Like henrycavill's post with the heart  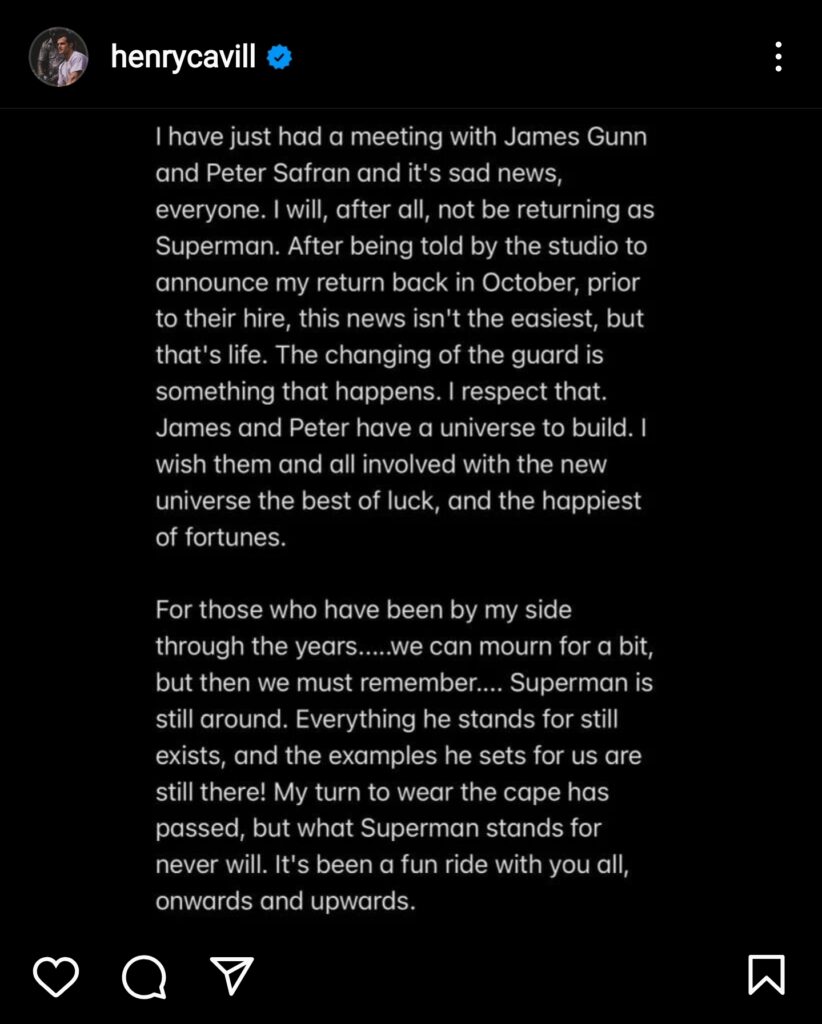[x=55, y=975]
